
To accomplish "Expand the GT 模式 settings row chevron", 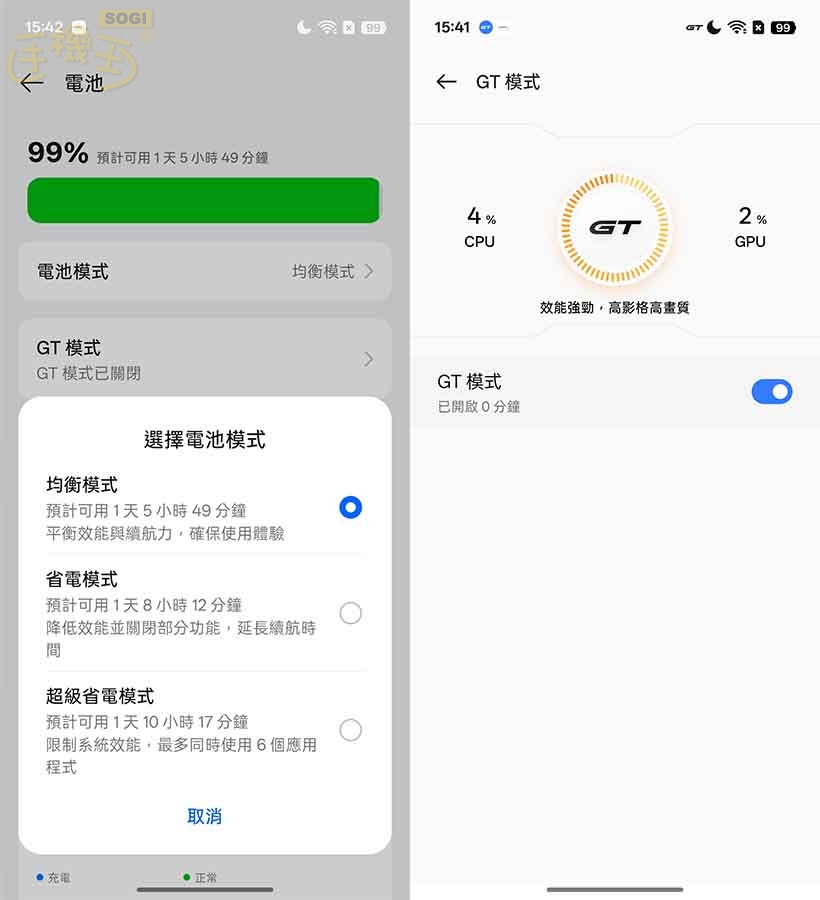I will 373,357.
